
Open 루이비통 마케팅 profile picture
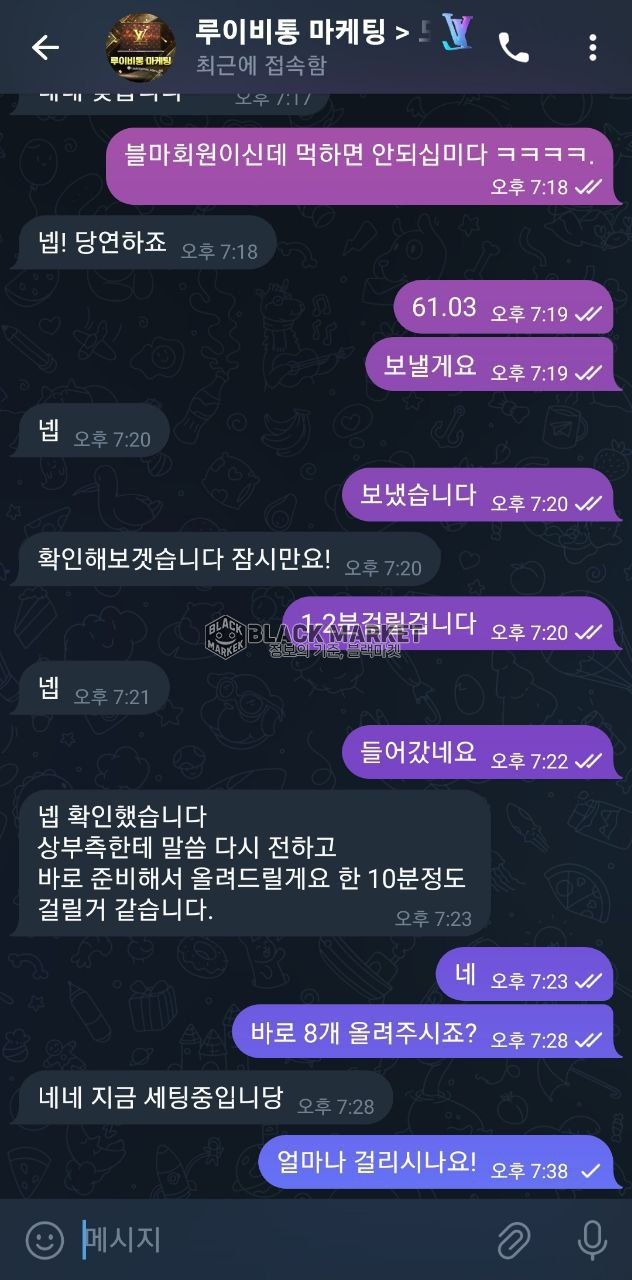pos(140,47)
